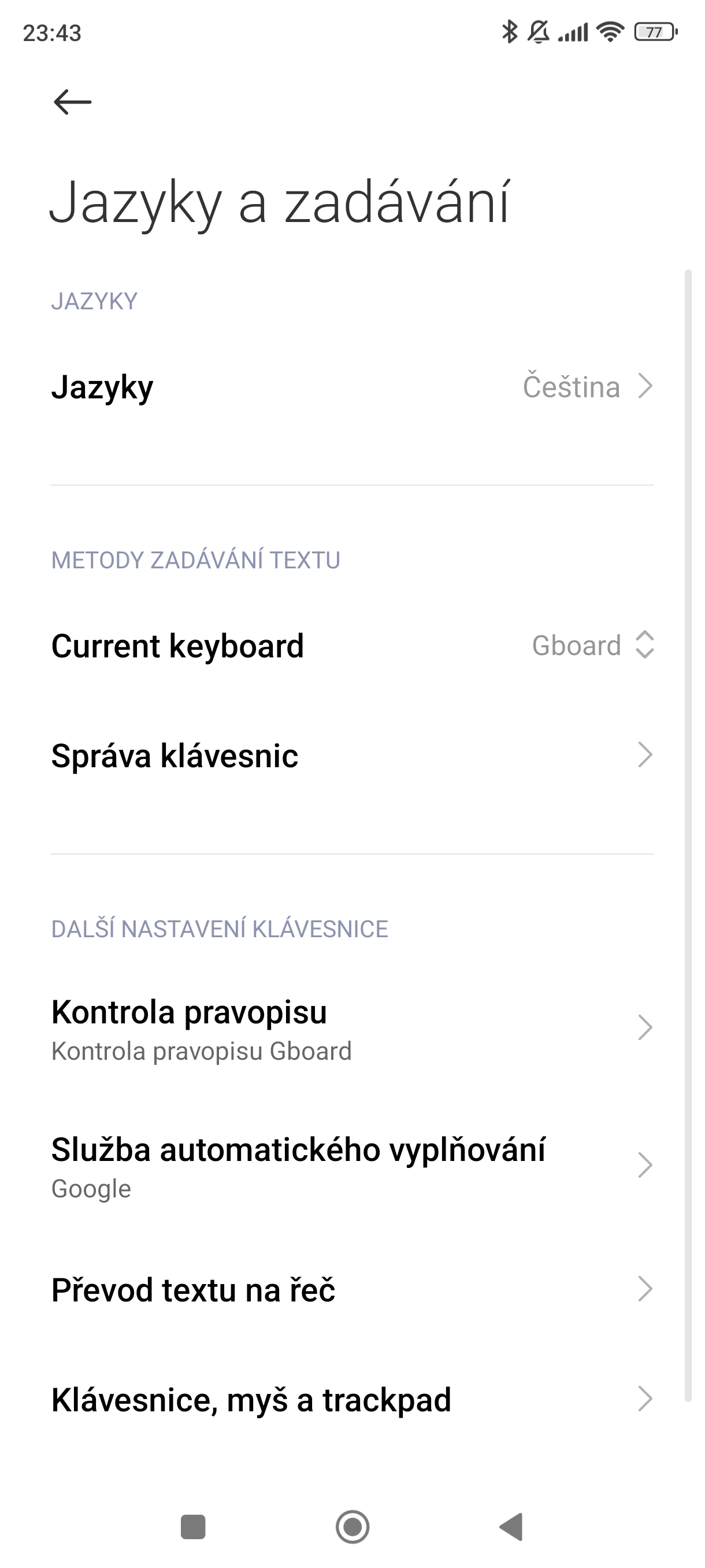Open recent apps with square button
The height and width of the screenshot is (1568, 705).
coord(194,1526)
